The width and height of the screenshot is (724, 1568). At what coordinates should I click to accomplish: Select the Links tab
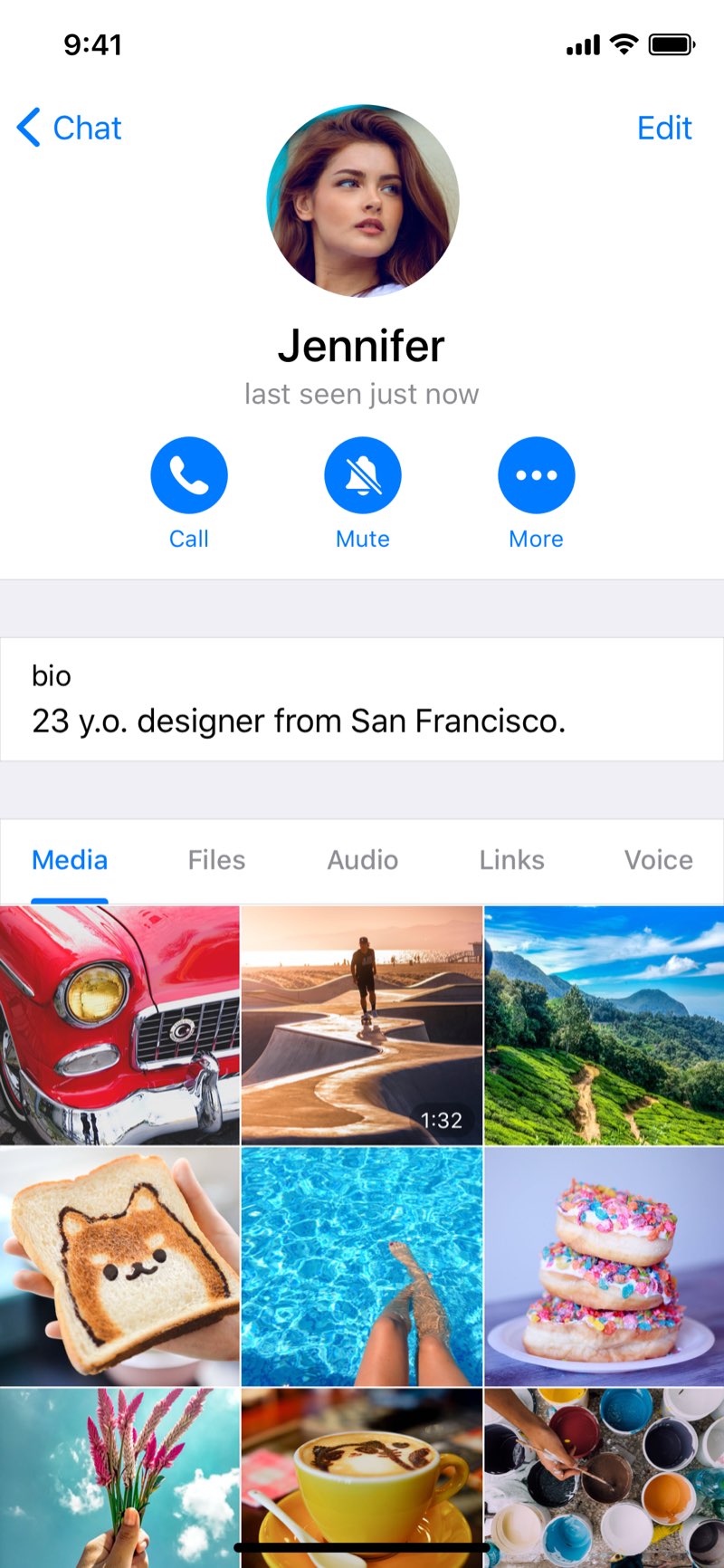point(511,860)
